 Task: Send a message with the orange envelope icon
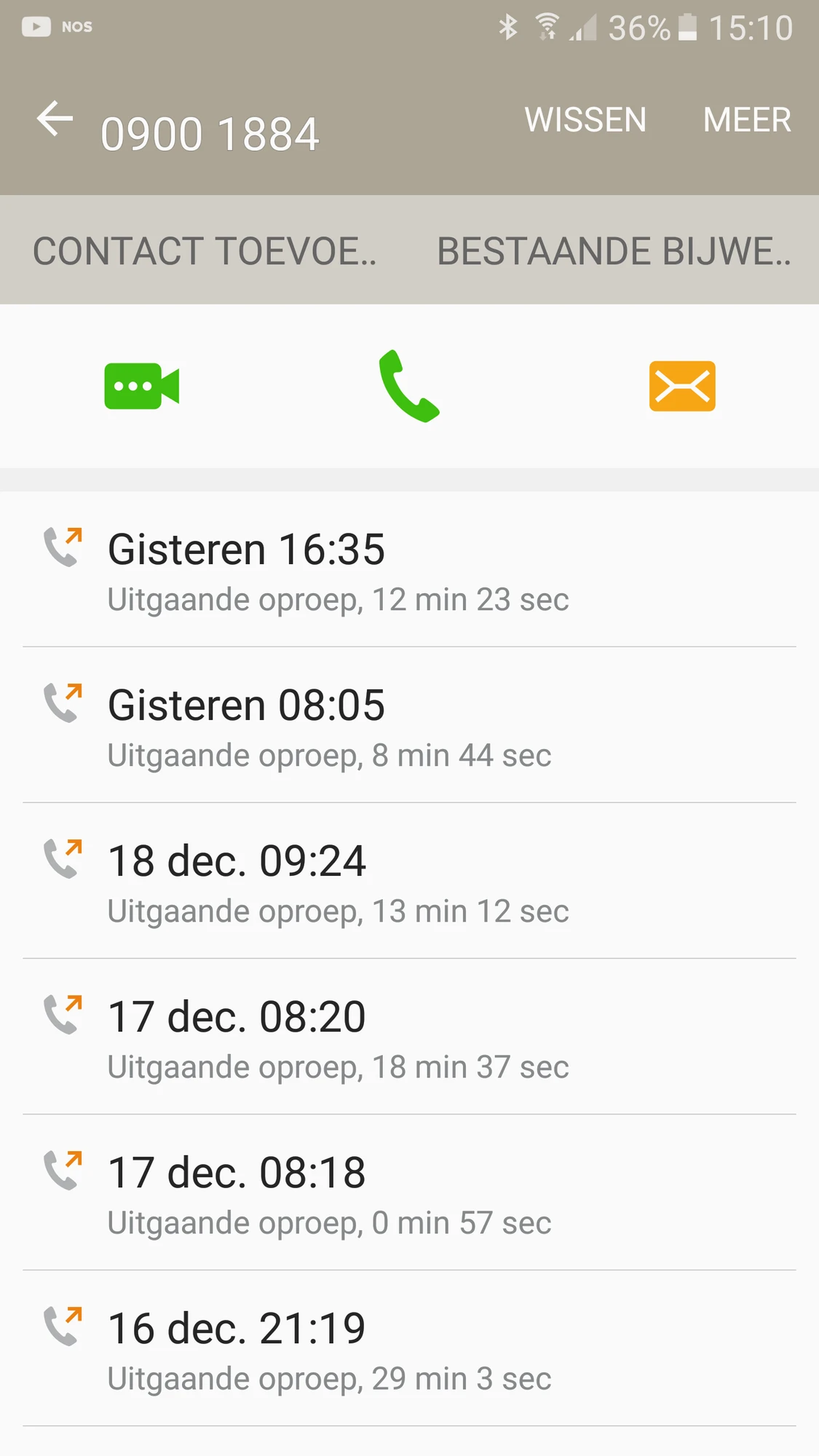[x=682, y=386]
